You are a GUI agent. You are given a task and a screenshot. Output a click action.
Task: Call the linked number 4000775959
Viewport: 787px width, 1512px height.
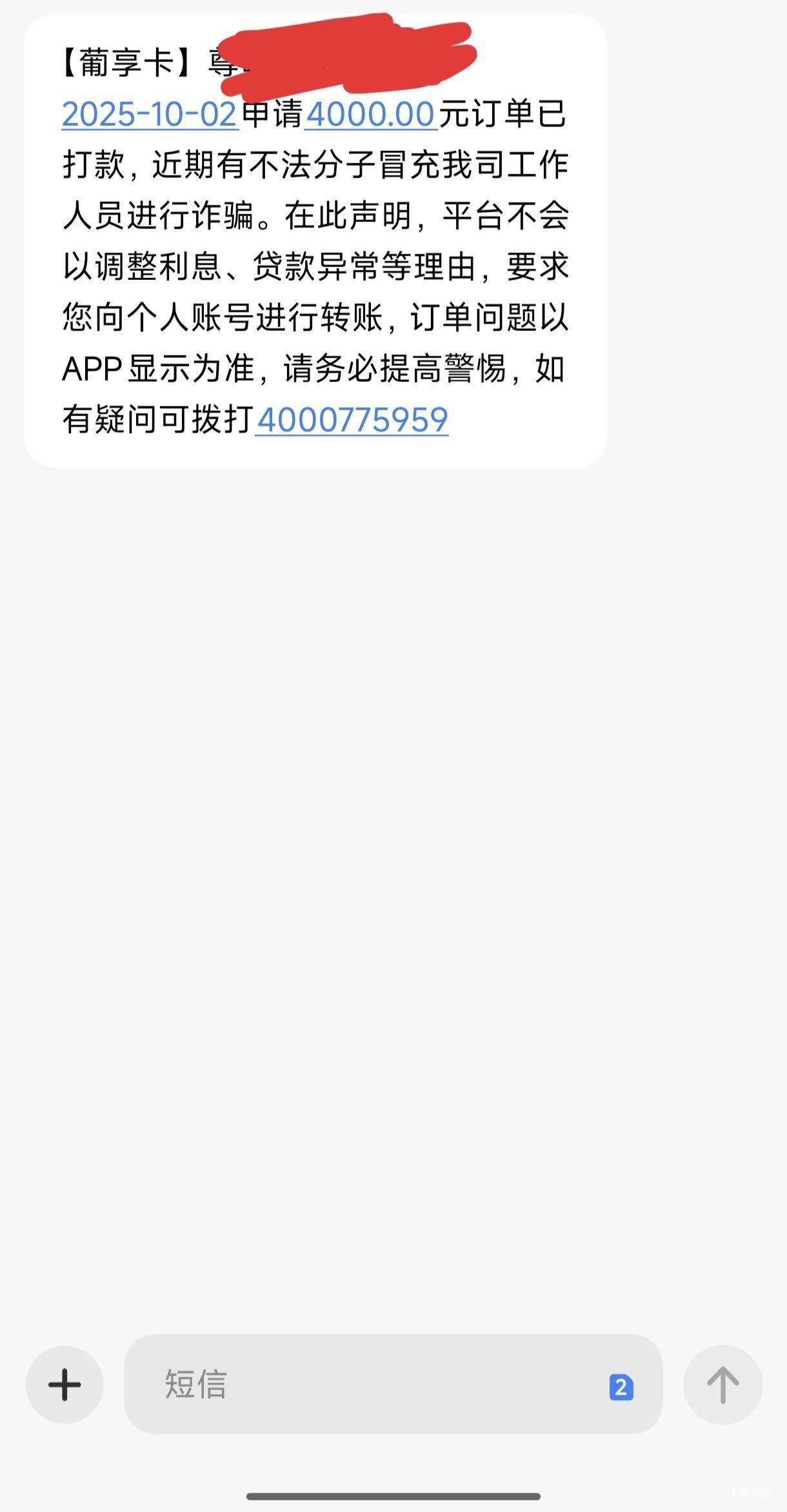352,421
